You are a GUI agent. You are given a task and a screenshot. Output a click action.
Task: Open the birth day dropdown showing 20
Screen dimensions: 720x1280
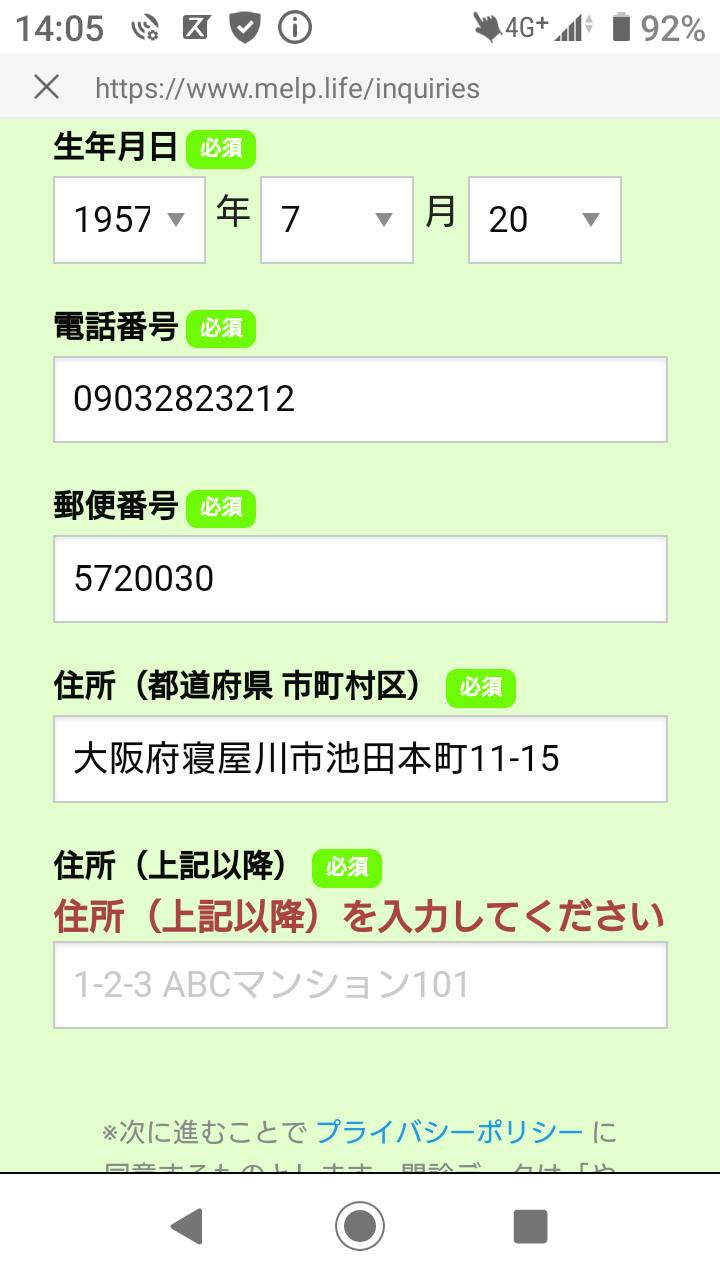point(545,220)
